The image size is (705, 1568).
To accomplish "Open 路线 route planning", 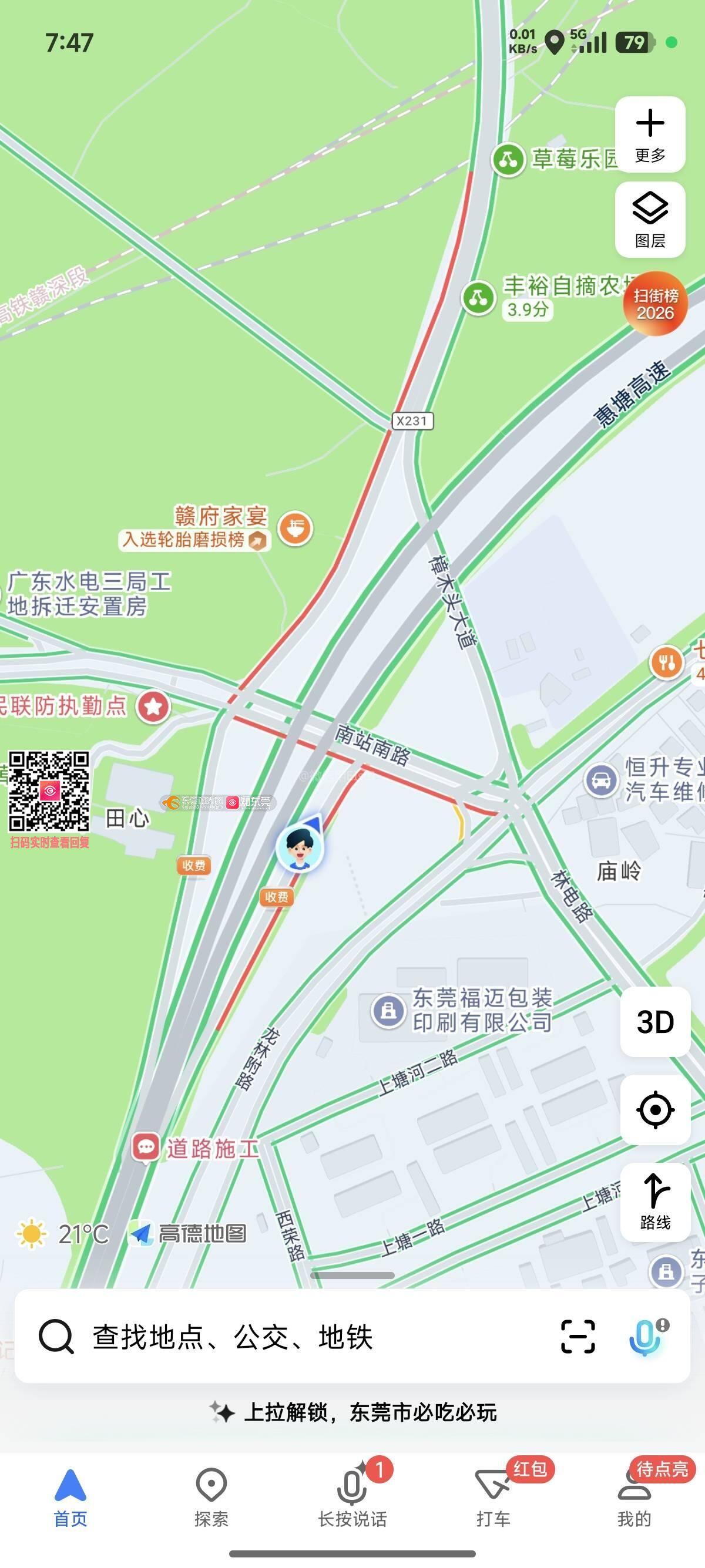I will point(655,1202).
